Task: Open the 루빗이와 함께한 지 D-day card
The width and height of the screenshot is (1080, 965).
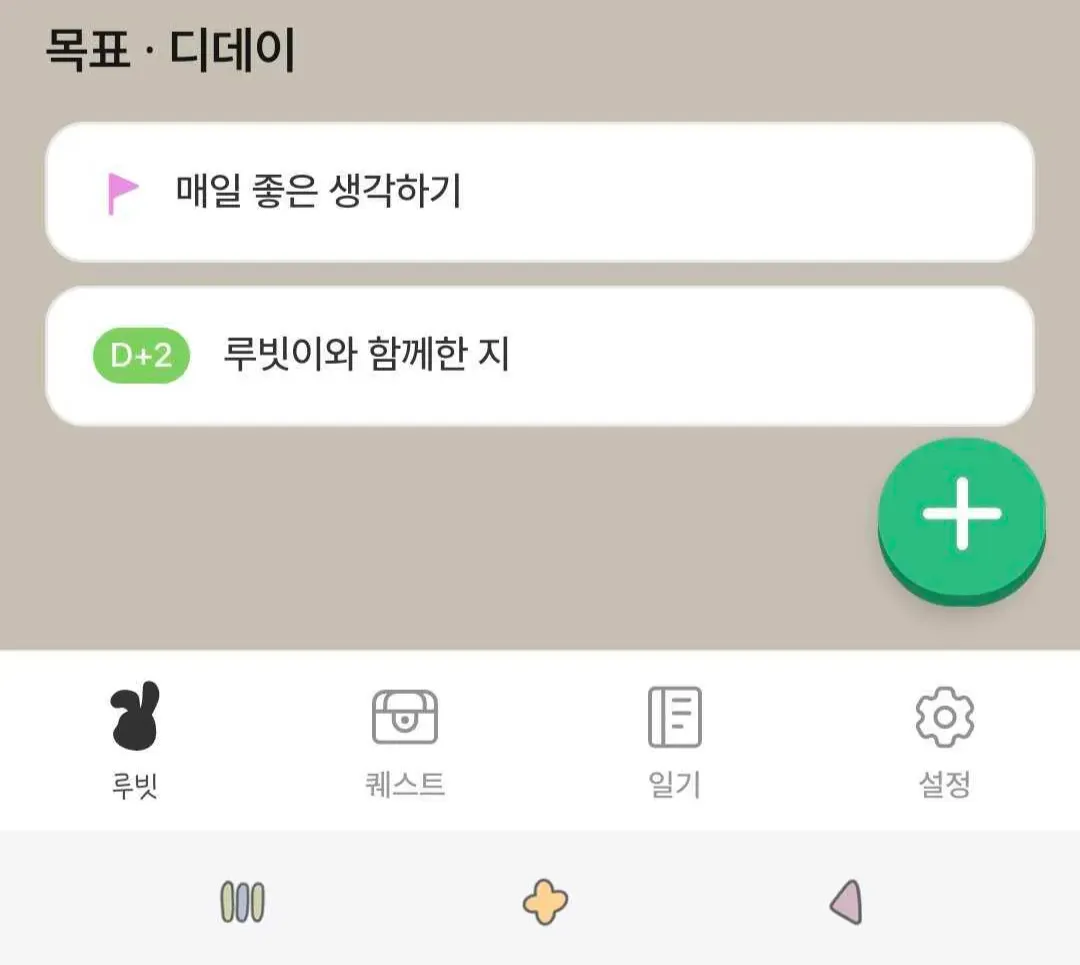Action: pos(540,356)
